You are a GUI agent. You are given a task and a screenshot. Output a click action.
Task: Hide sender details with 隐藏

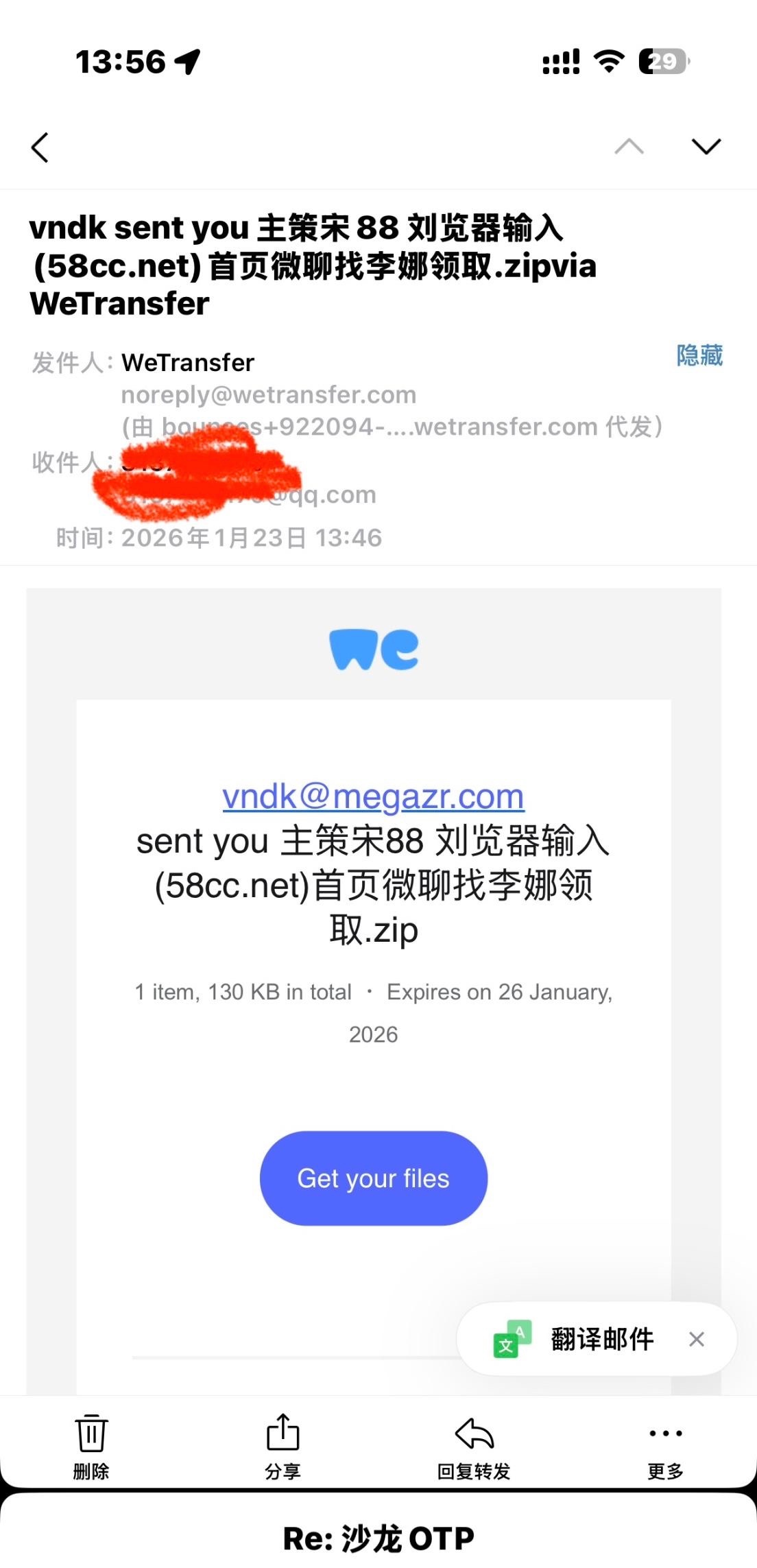point(699,355)
